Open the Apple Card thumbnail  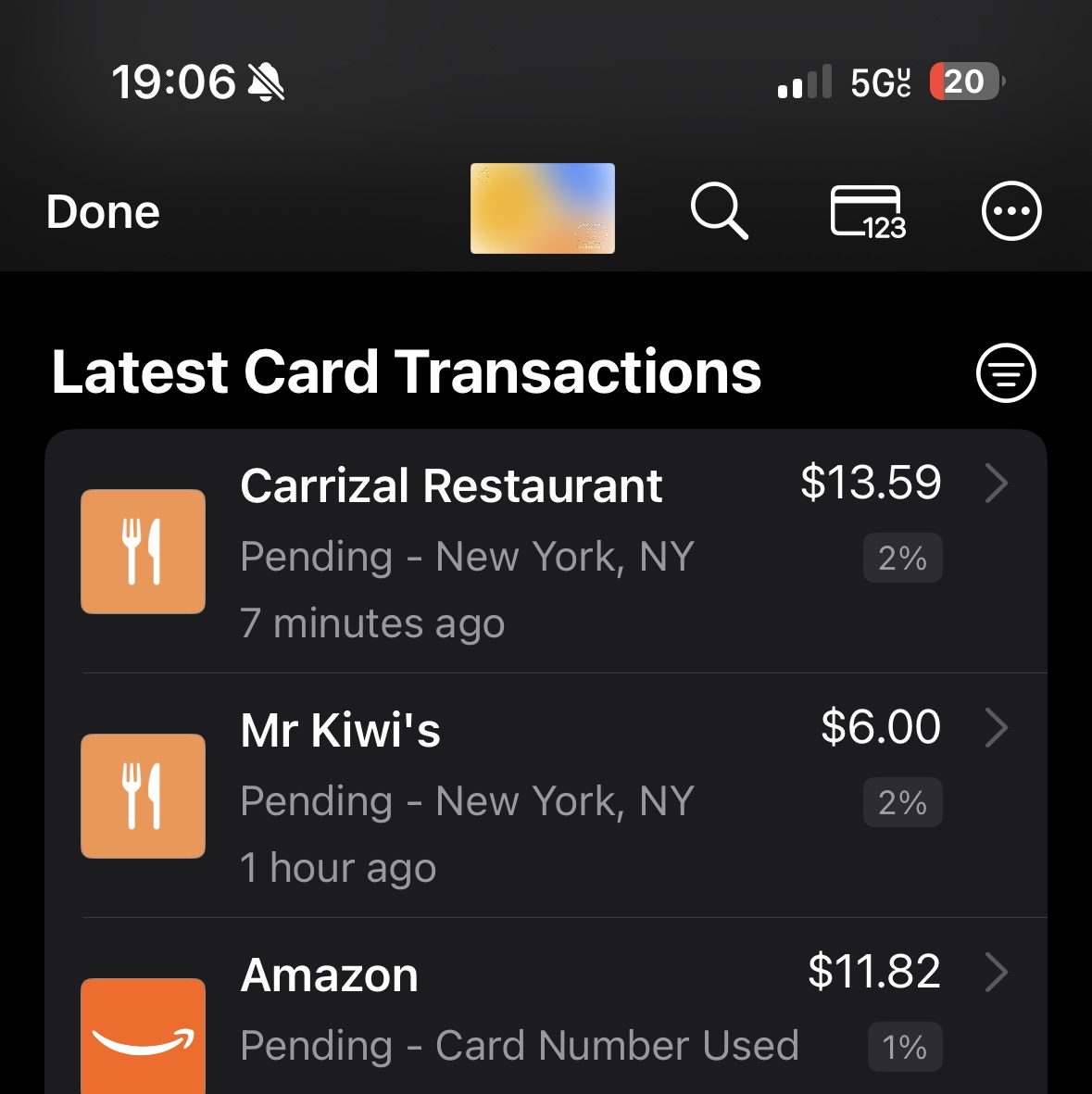pyautogui.click(x=543, y=208)
